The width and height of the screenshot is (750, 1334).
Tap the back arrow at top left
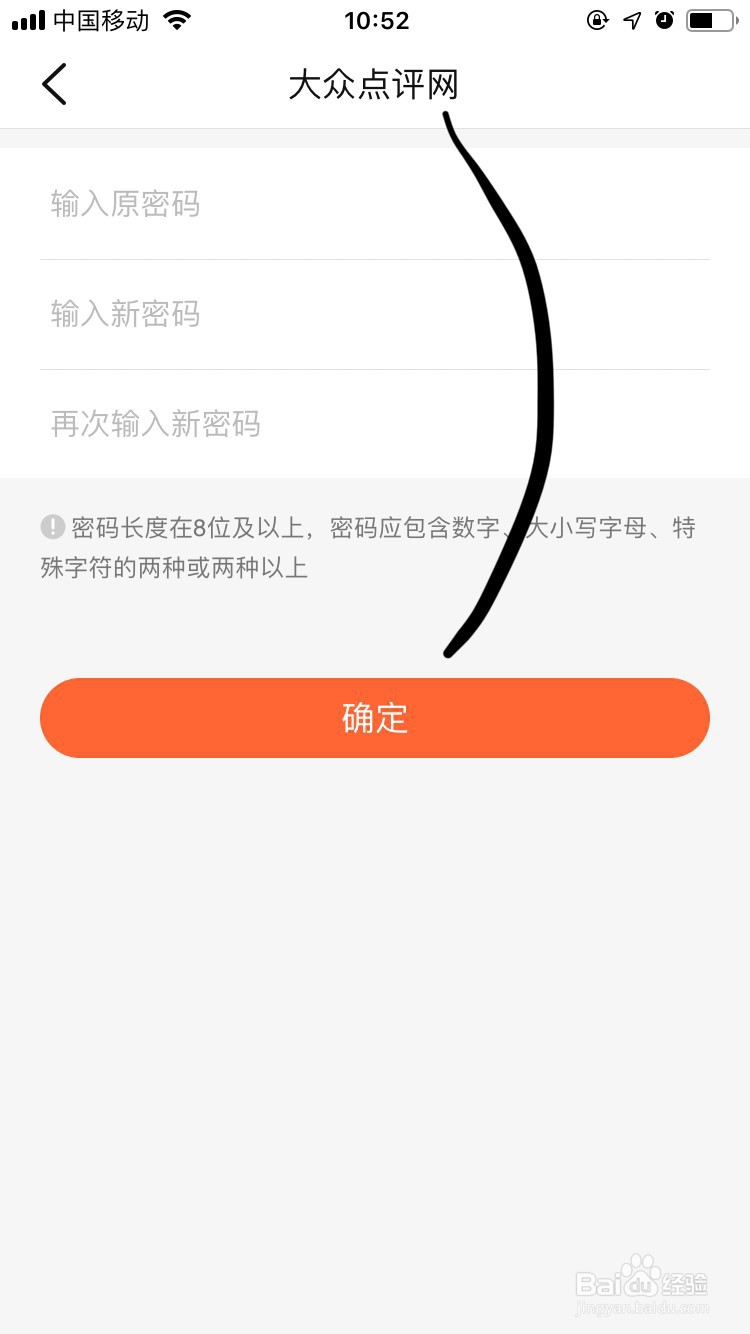coord(54,84)
